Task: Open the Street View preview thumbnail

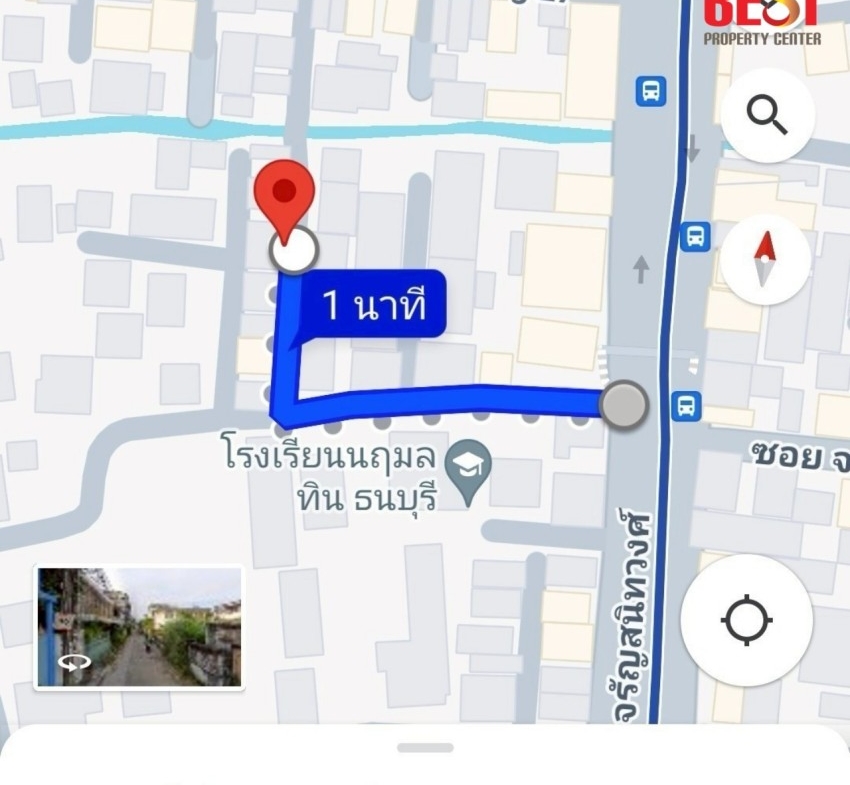Action: 139,627
